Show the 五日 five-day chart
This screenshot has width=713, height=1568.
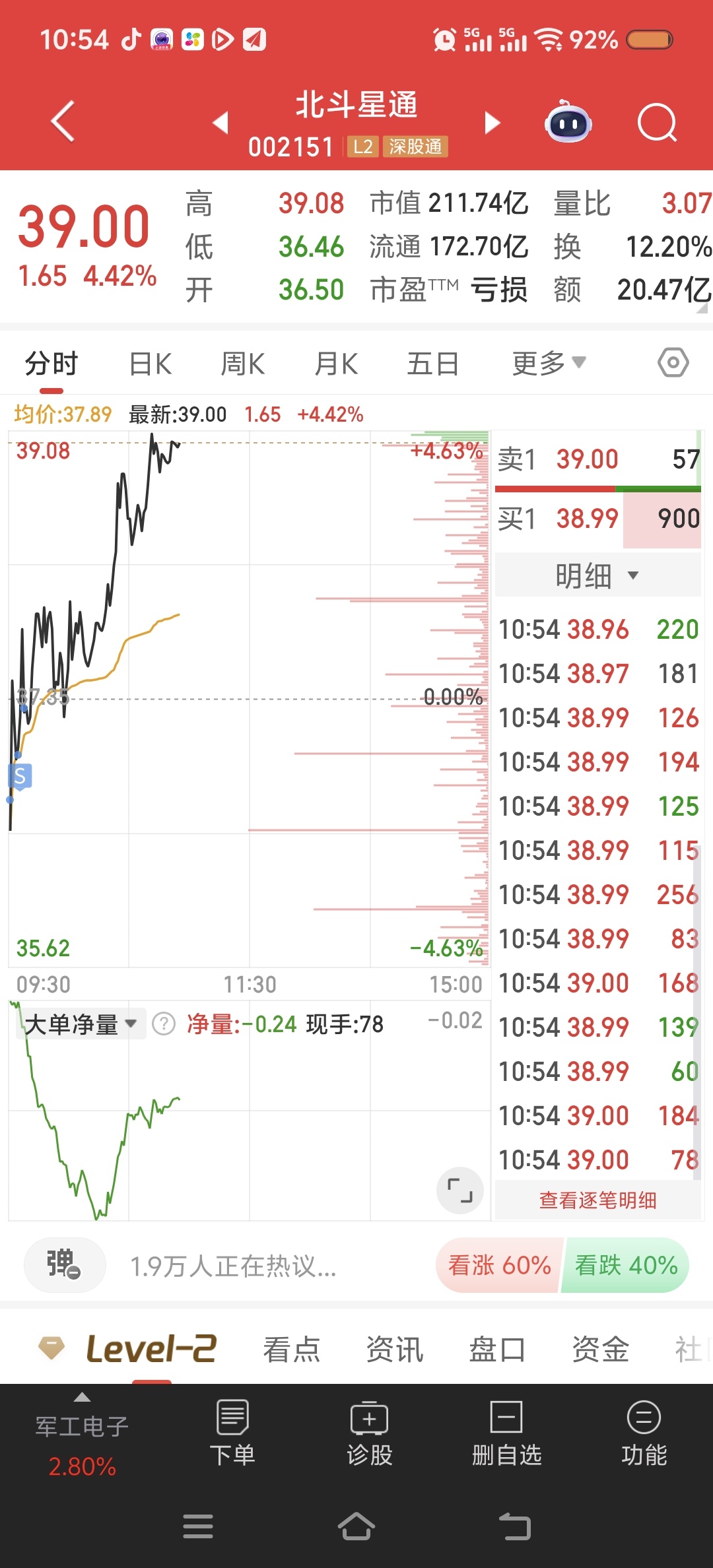coord(432,364)
